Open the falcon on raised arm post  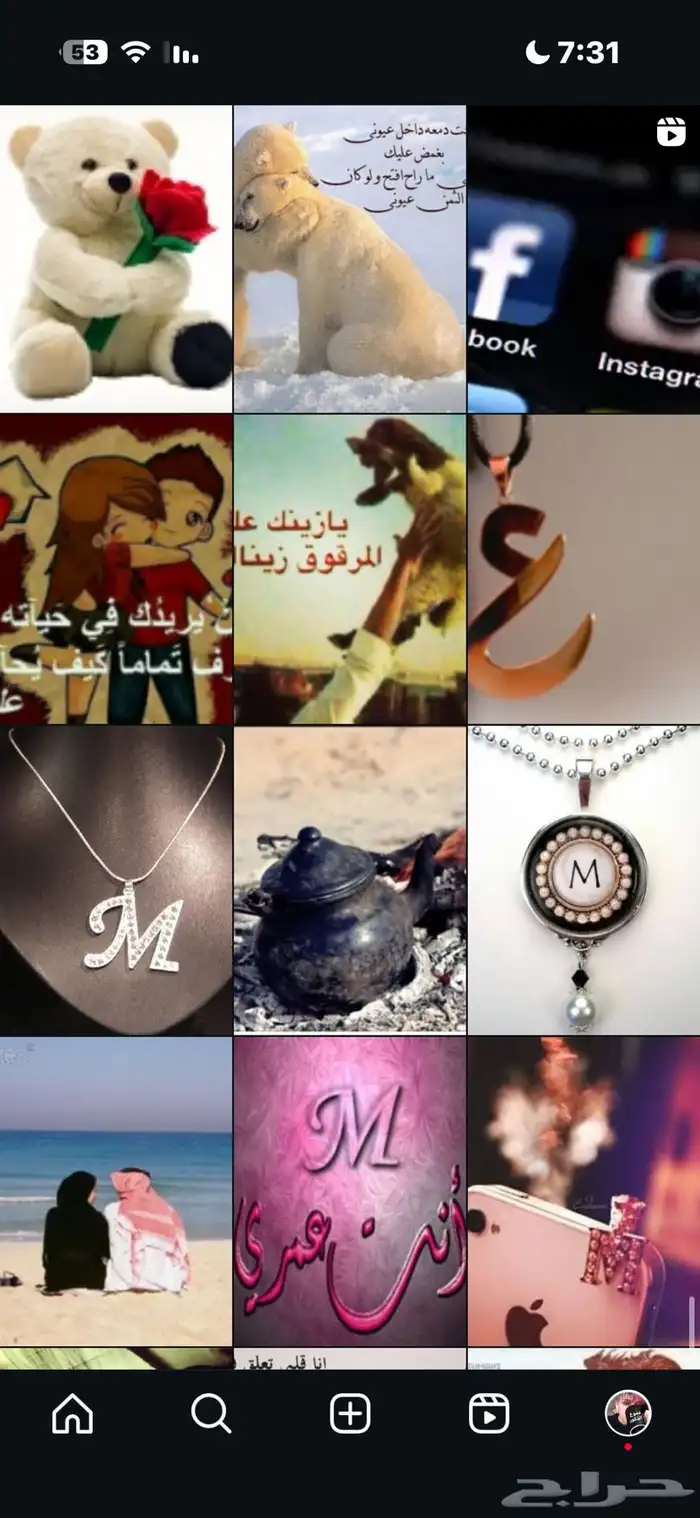click(350, 569)
